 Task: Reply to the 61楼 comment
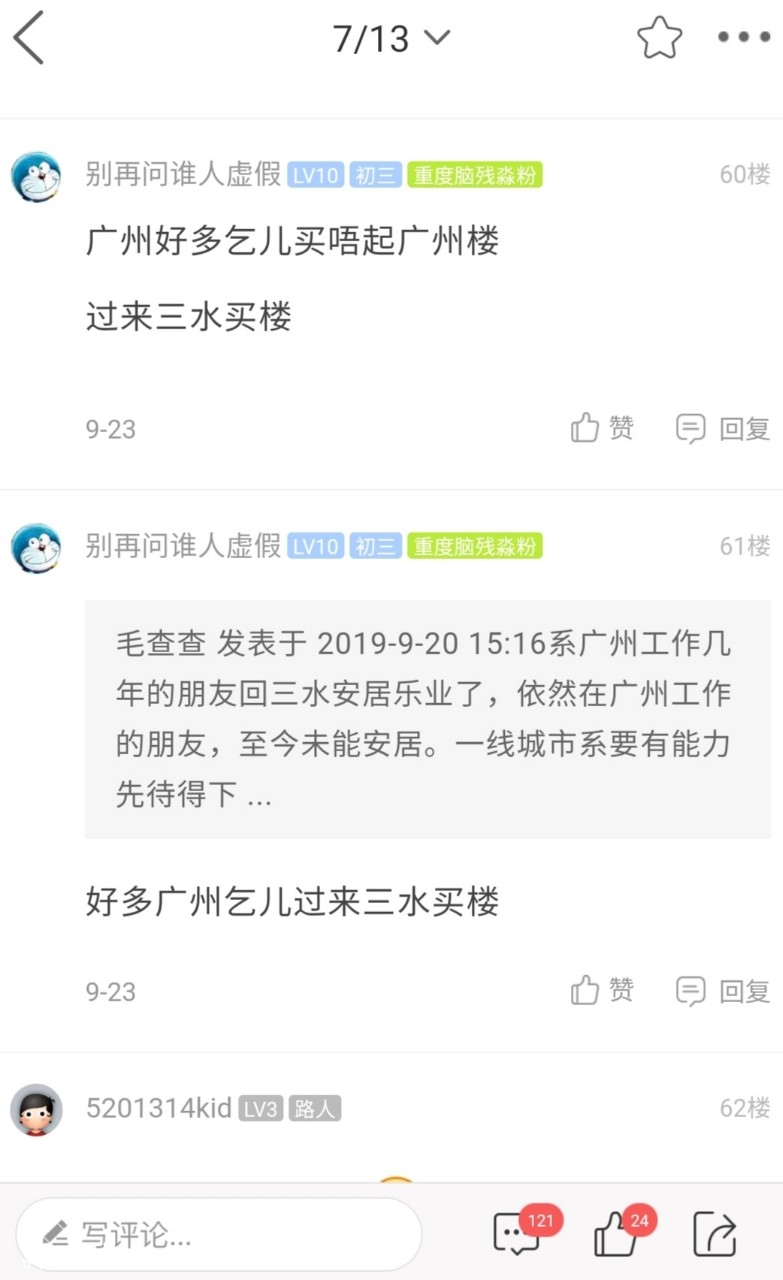pyautogui.click(x=723, y=991)
